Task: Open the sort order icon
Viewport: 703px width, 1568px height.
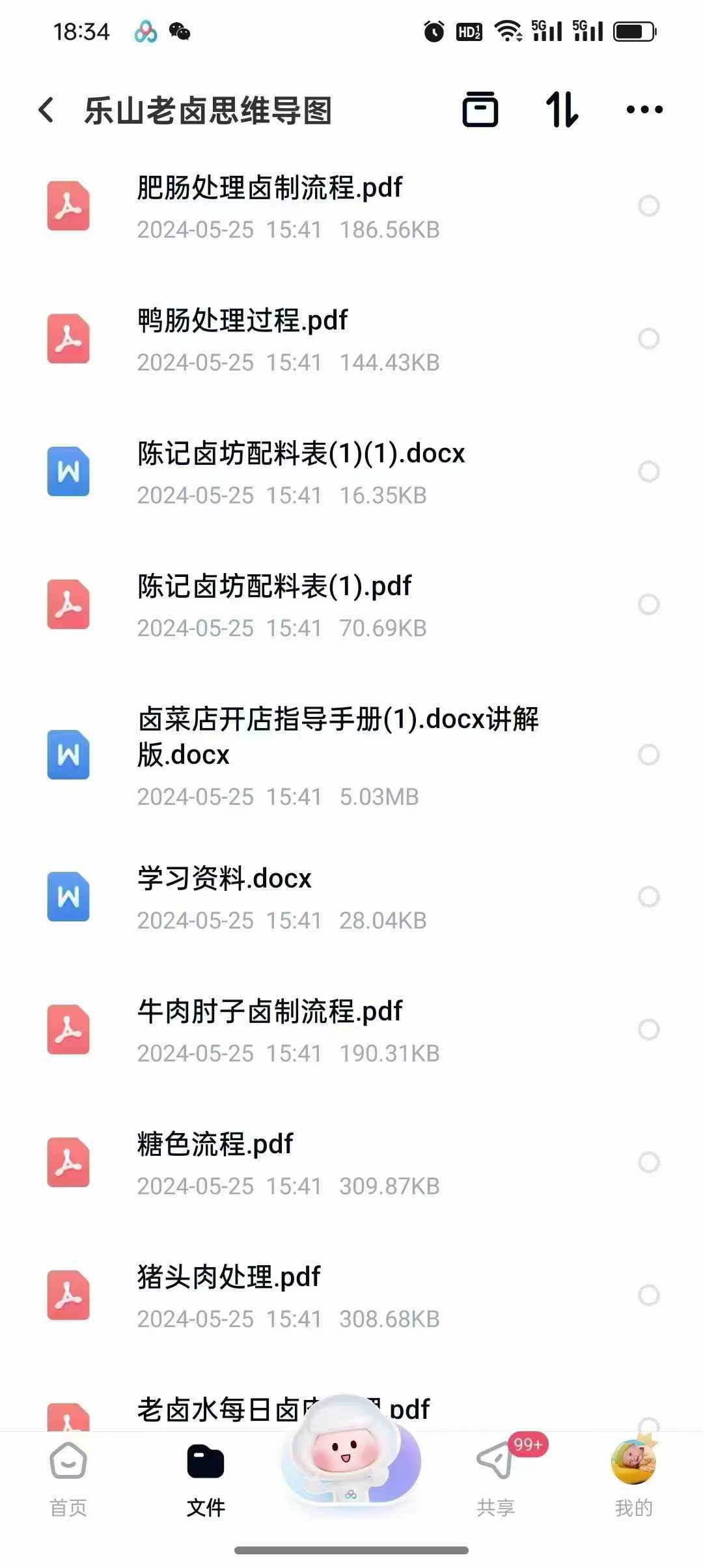Action: tap(561, 109)
